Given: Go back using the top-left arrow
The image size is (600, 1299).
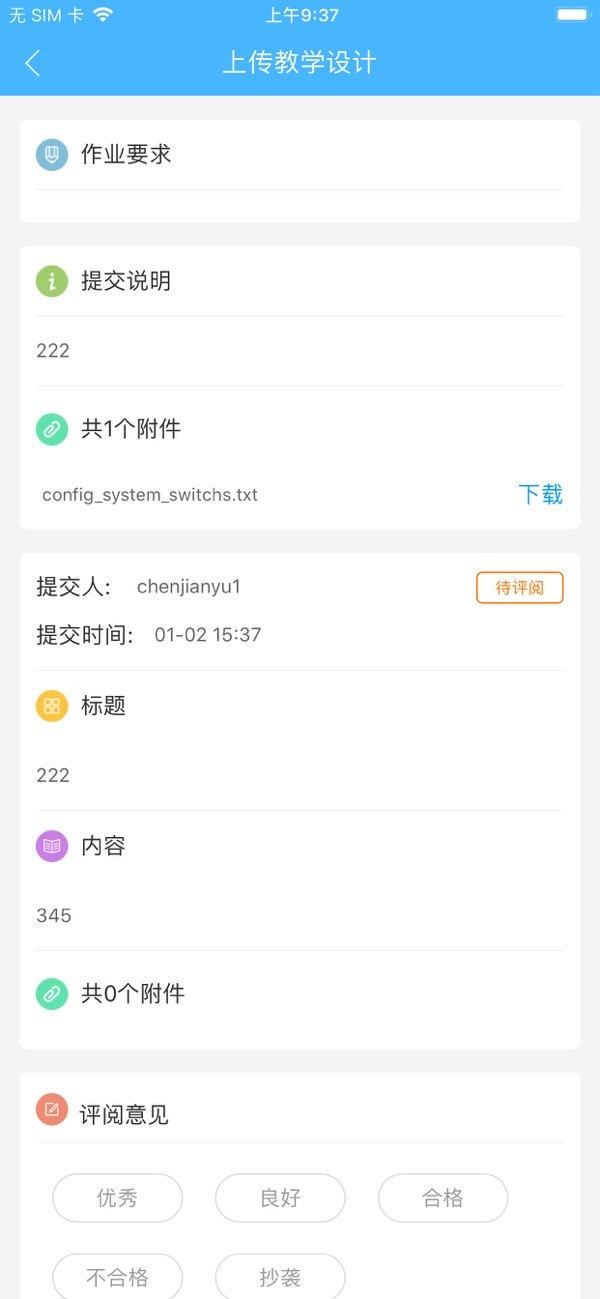Looking at the screenshot, I should click(33, 63).
